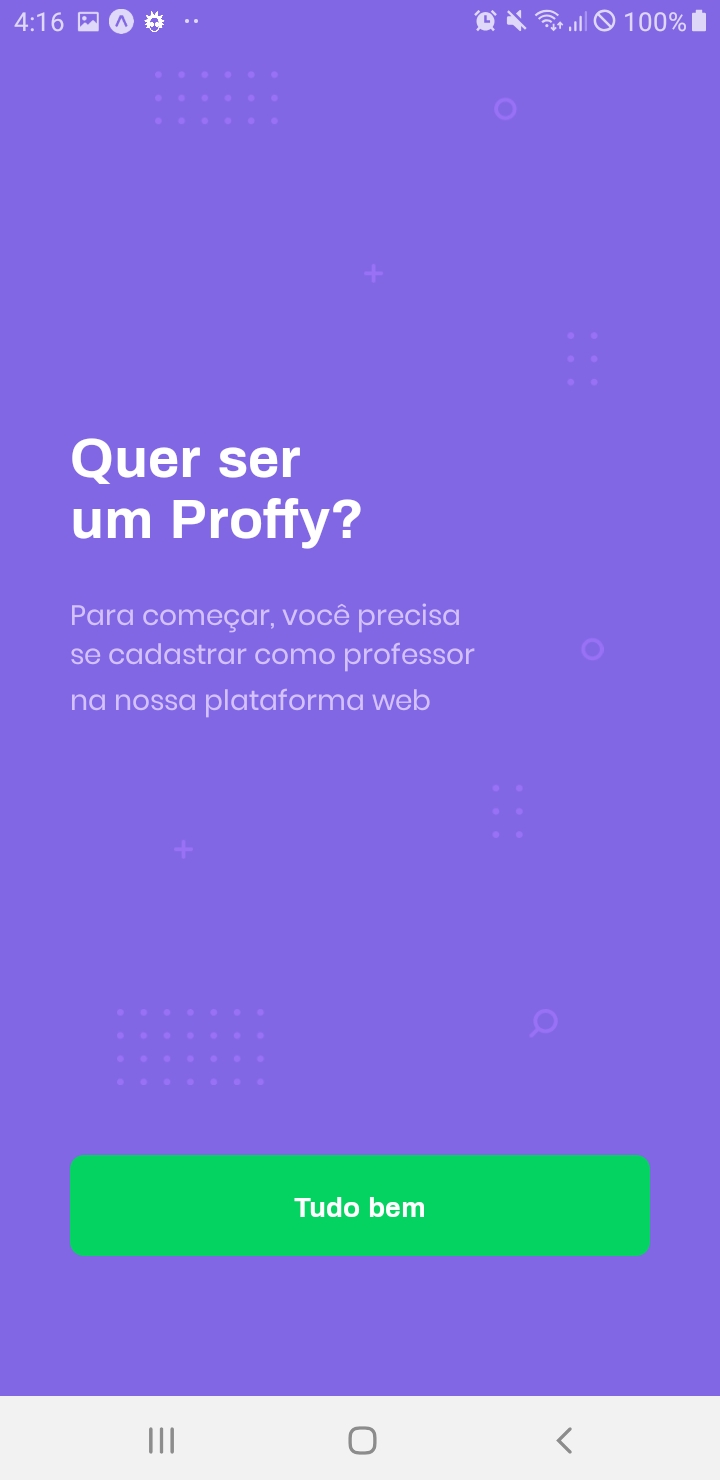The height and width of the screenshot is (1480, 720).
Task: Tap the circle outline decoration near the subtitle
Action: point(592,650)
